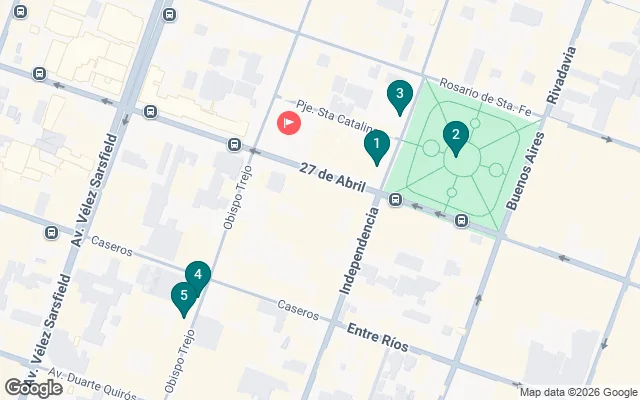Tap map marker number 1

[x=376, y=146]
